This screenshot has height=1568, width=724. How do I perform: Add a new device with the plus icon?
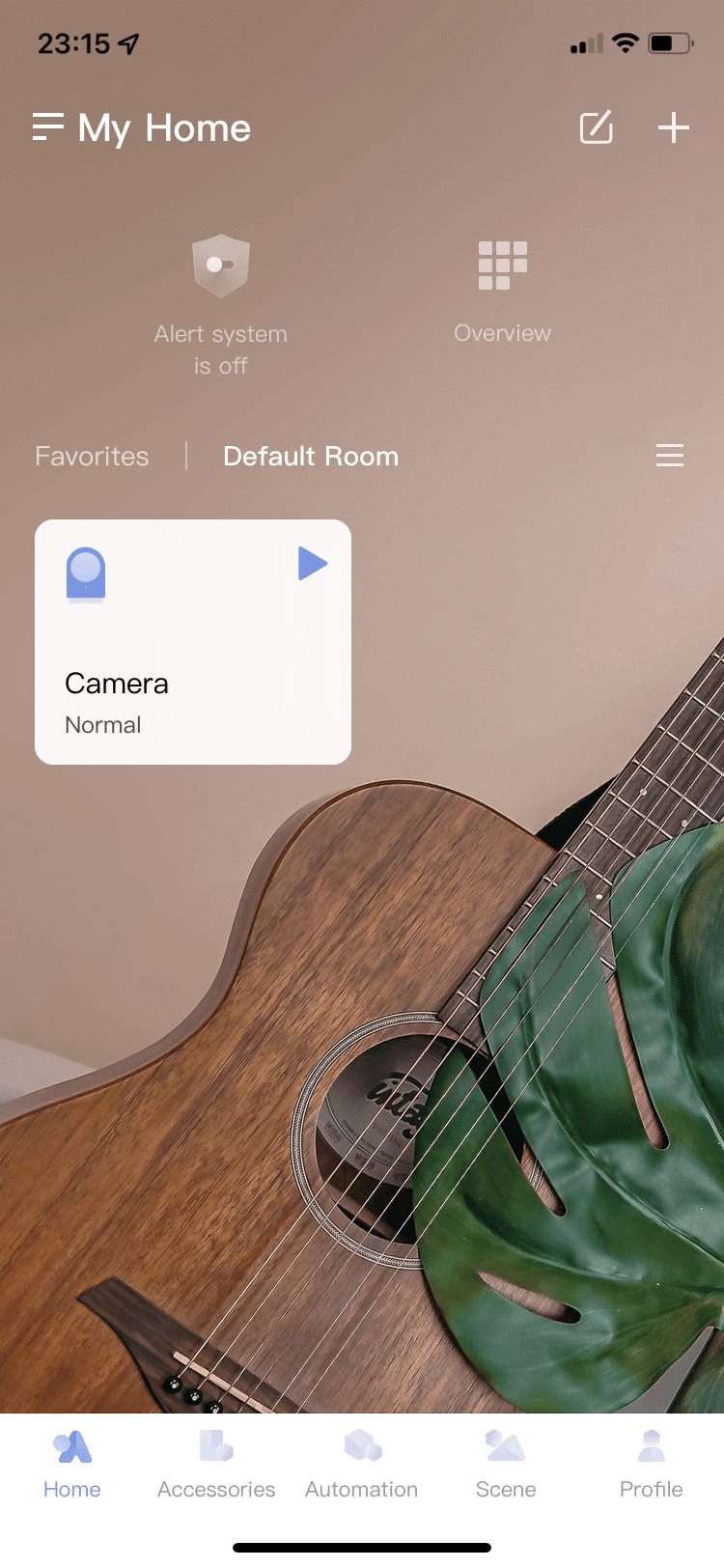coord(673,127)
